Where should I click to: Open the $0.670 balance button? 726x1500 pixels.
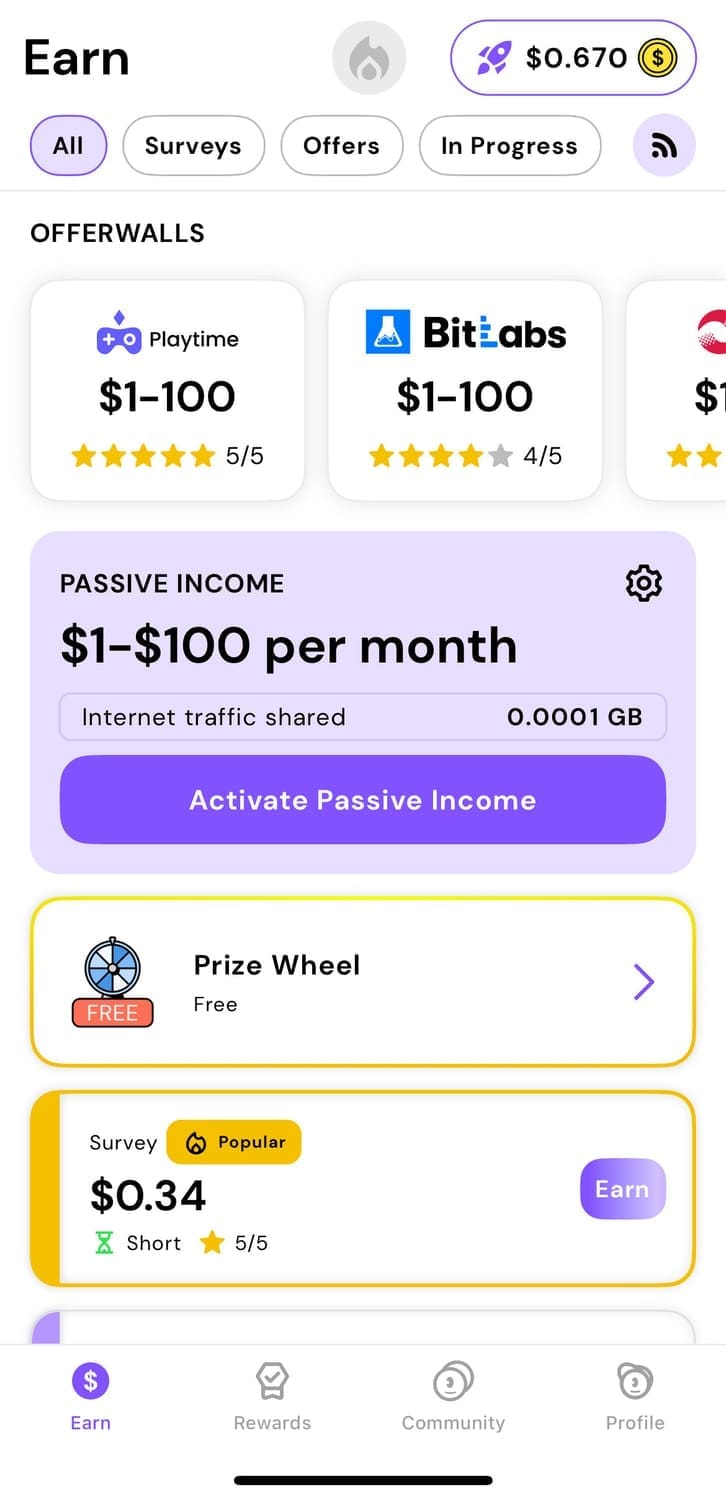pos(572,58)
